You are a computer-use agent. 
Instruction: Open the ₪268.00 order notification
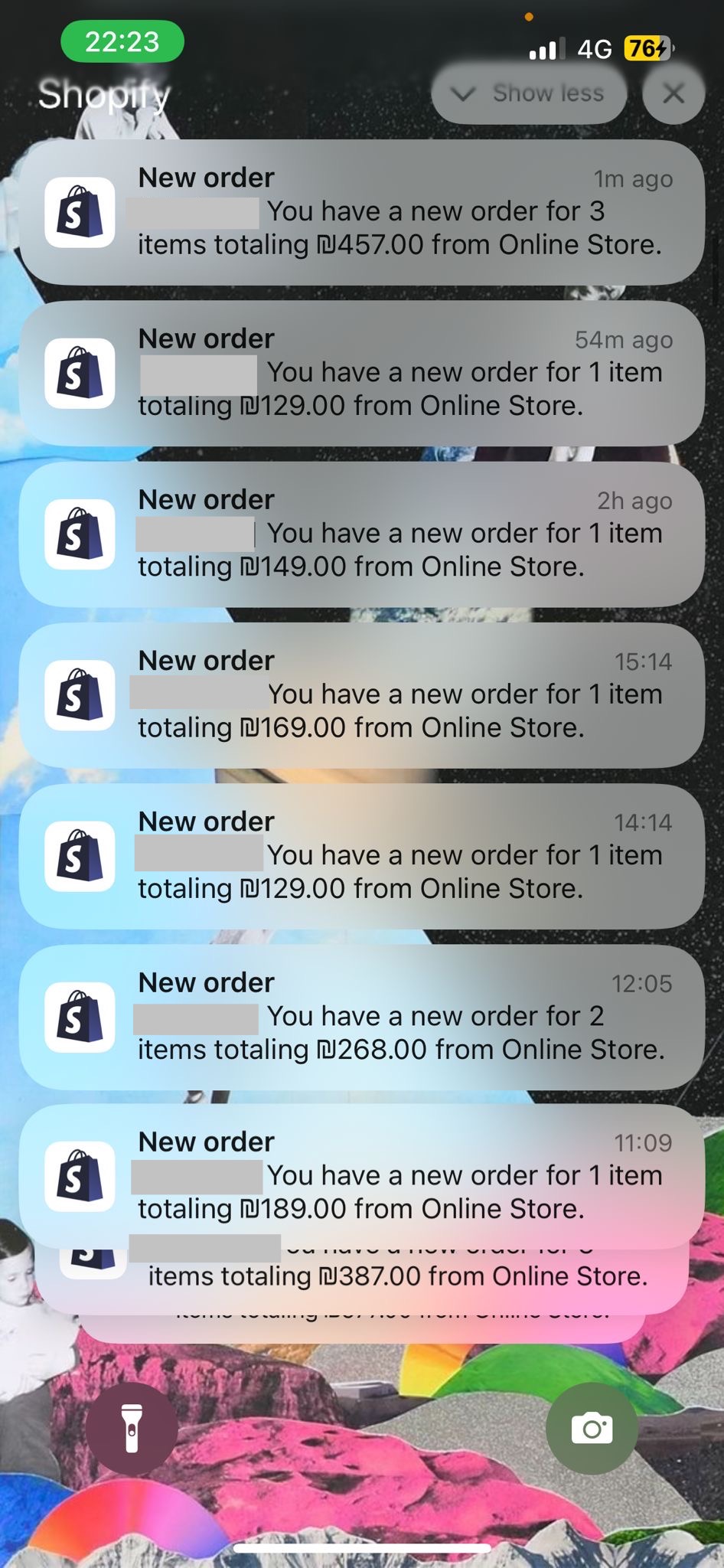pos(361,1017)
